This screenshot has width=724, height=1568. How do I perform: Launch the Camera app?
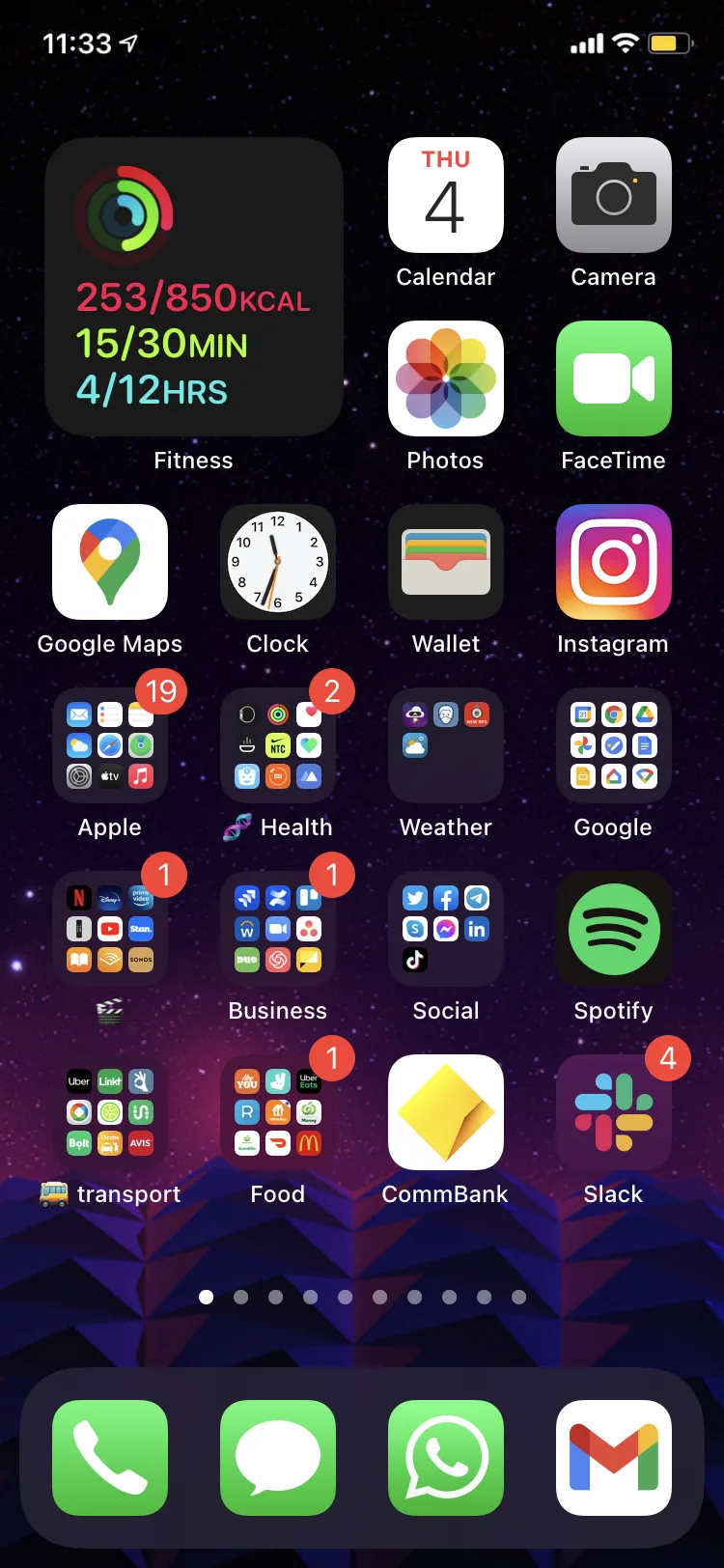click(x=614, y=195)
